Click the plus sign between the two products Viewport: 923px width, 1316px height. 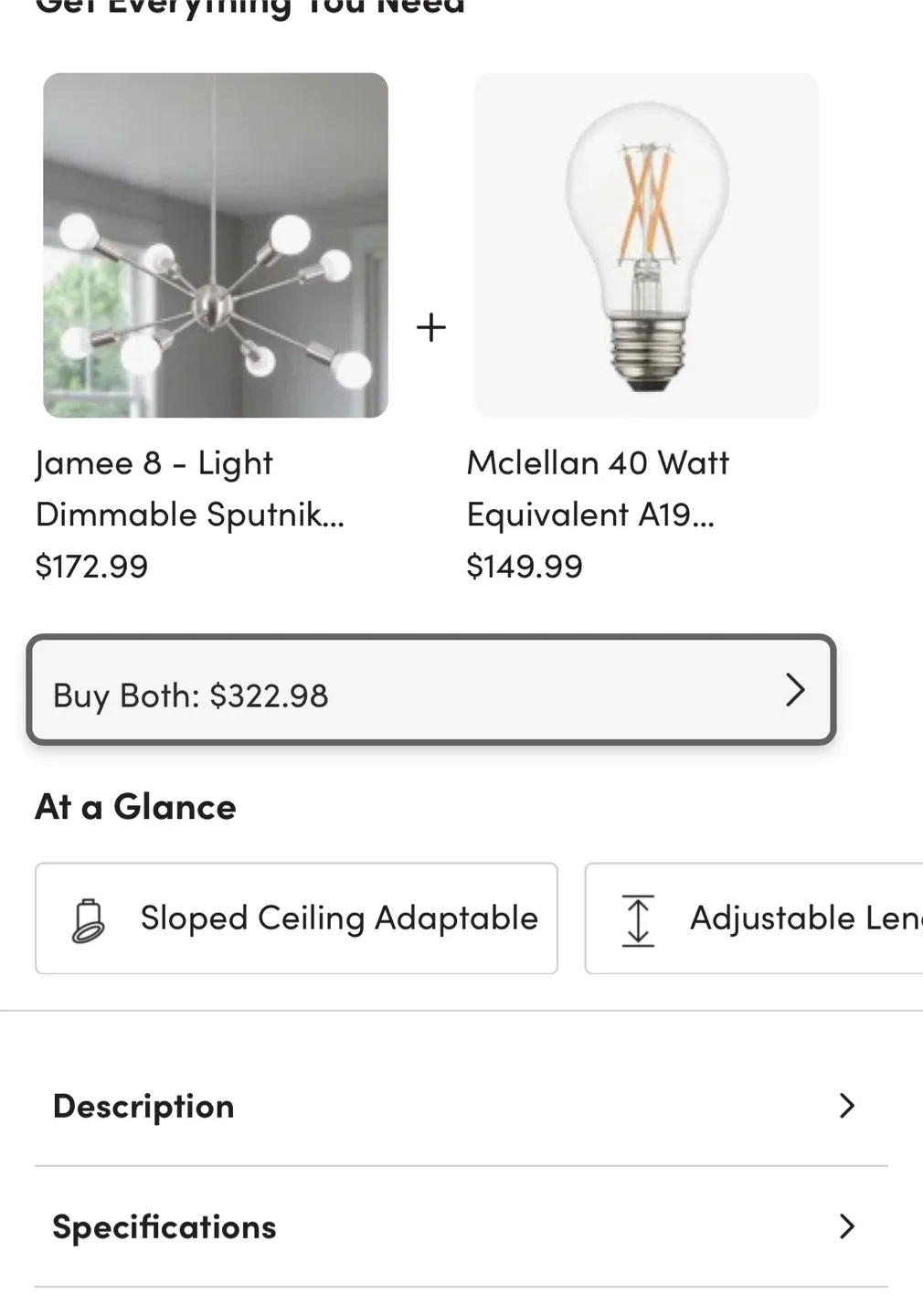point(430,326)
